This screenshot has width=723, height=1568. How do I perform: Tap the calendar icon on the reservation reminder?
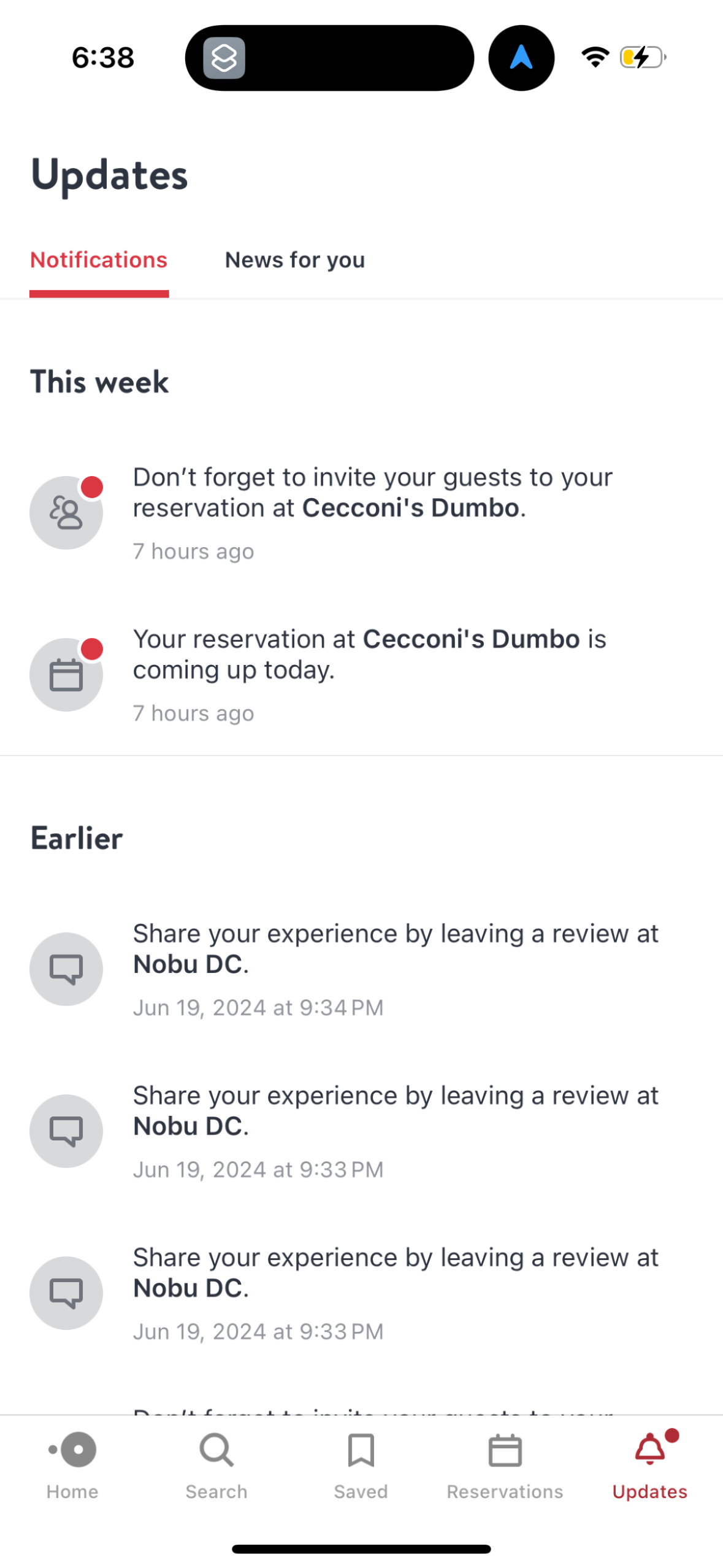[66, 675]
